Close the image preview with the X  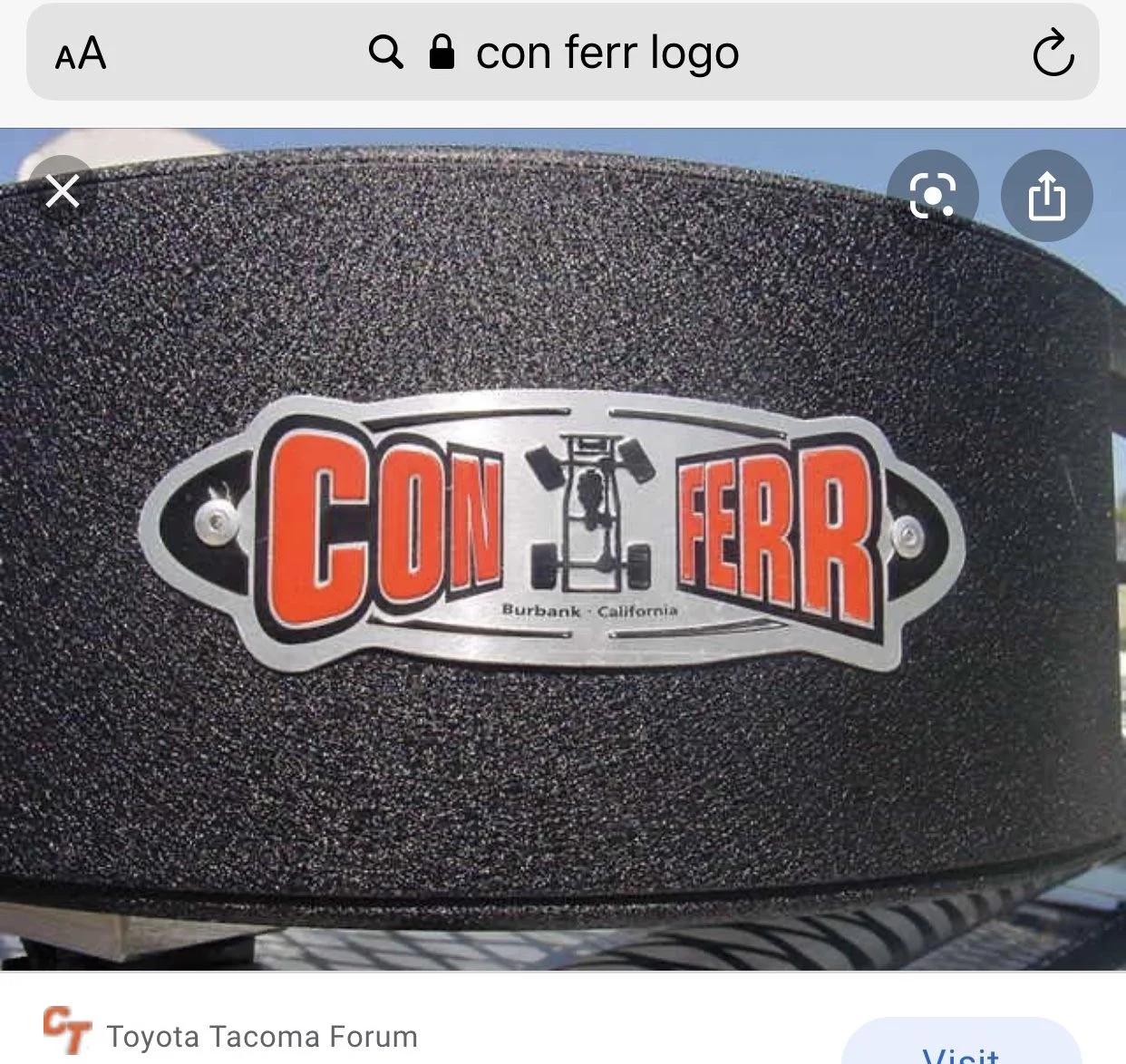[63, 191]
